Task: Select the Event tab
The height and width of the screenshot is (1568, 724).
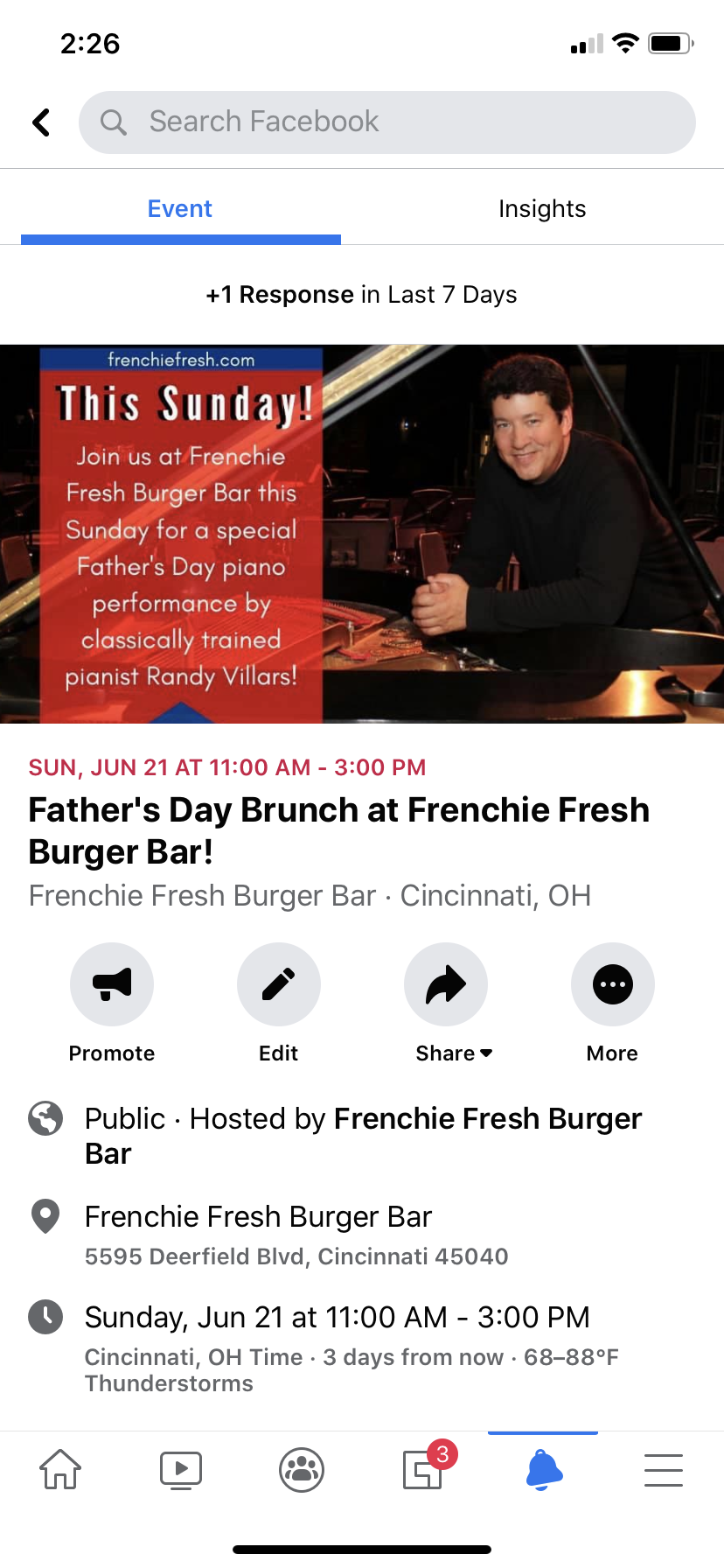Action: [x=180, y=209]
